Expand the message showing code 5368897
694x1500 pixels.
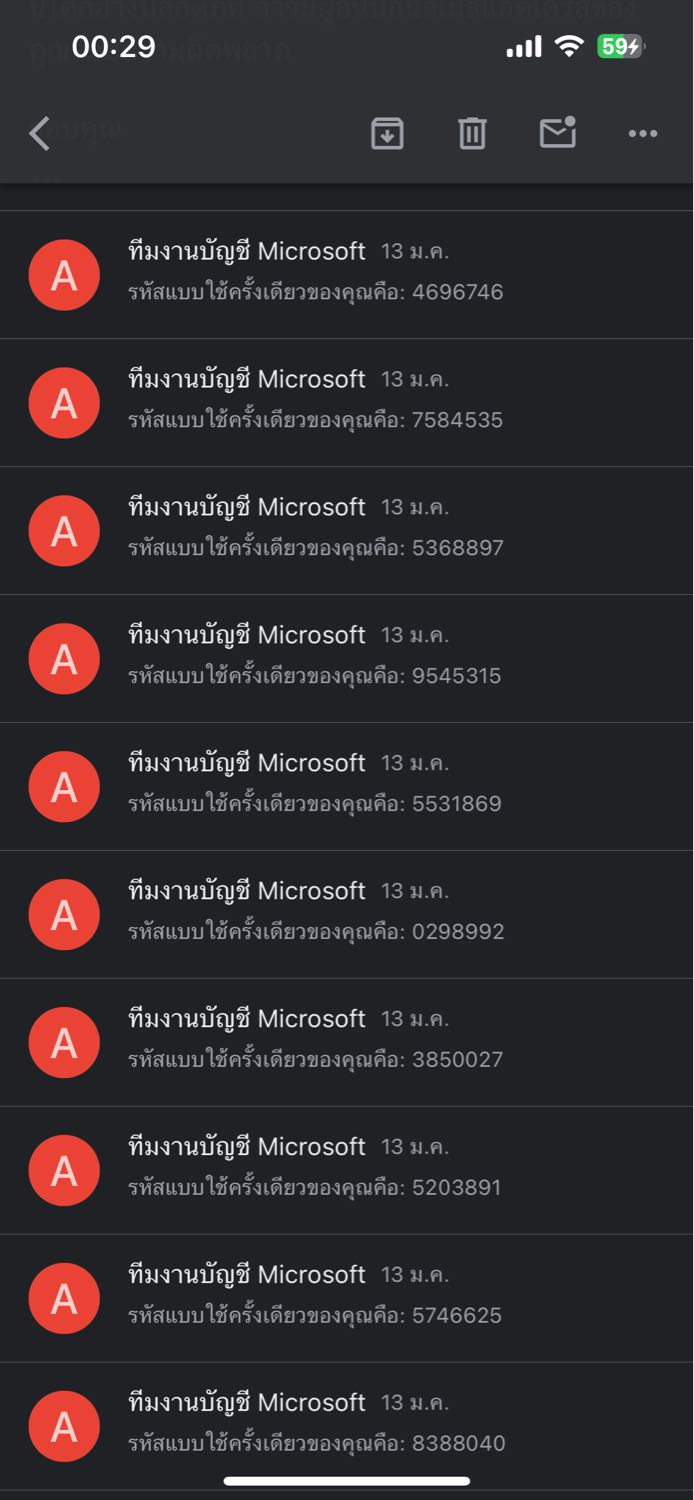347,531
